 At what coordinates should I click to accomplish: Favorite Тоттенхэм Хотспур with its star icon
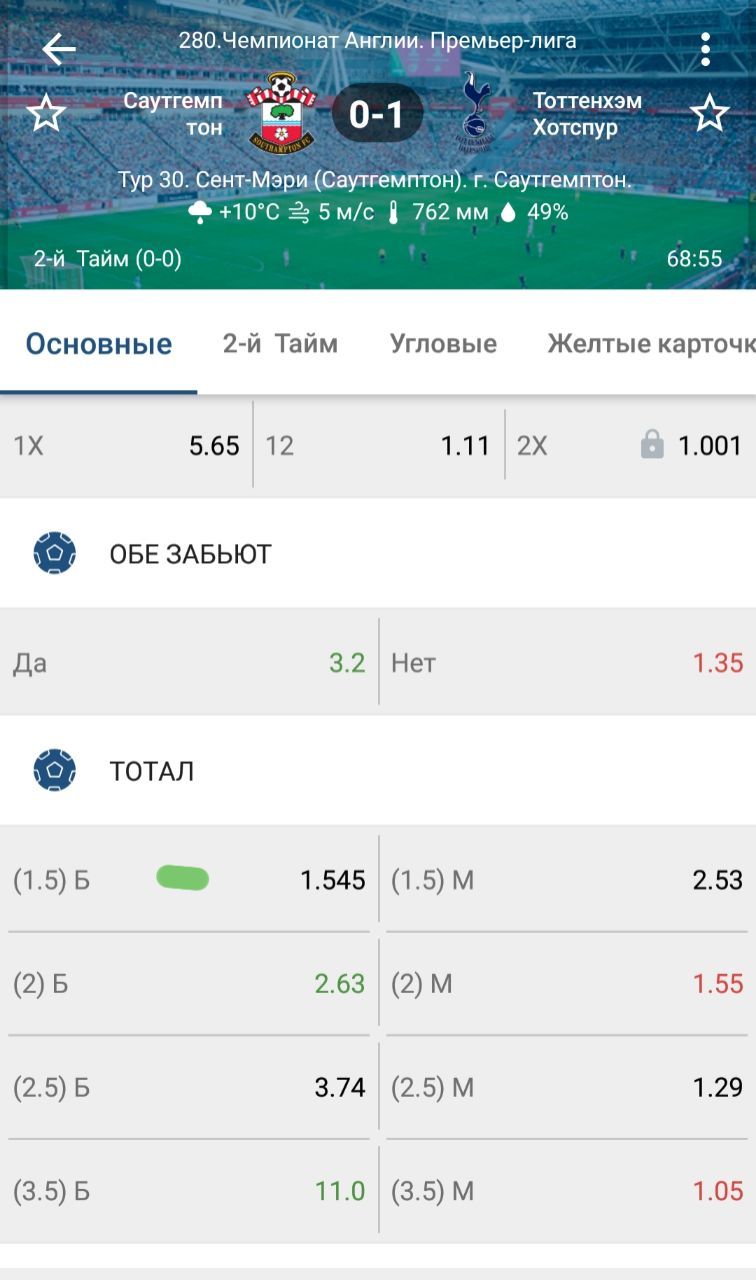point(710,113)
